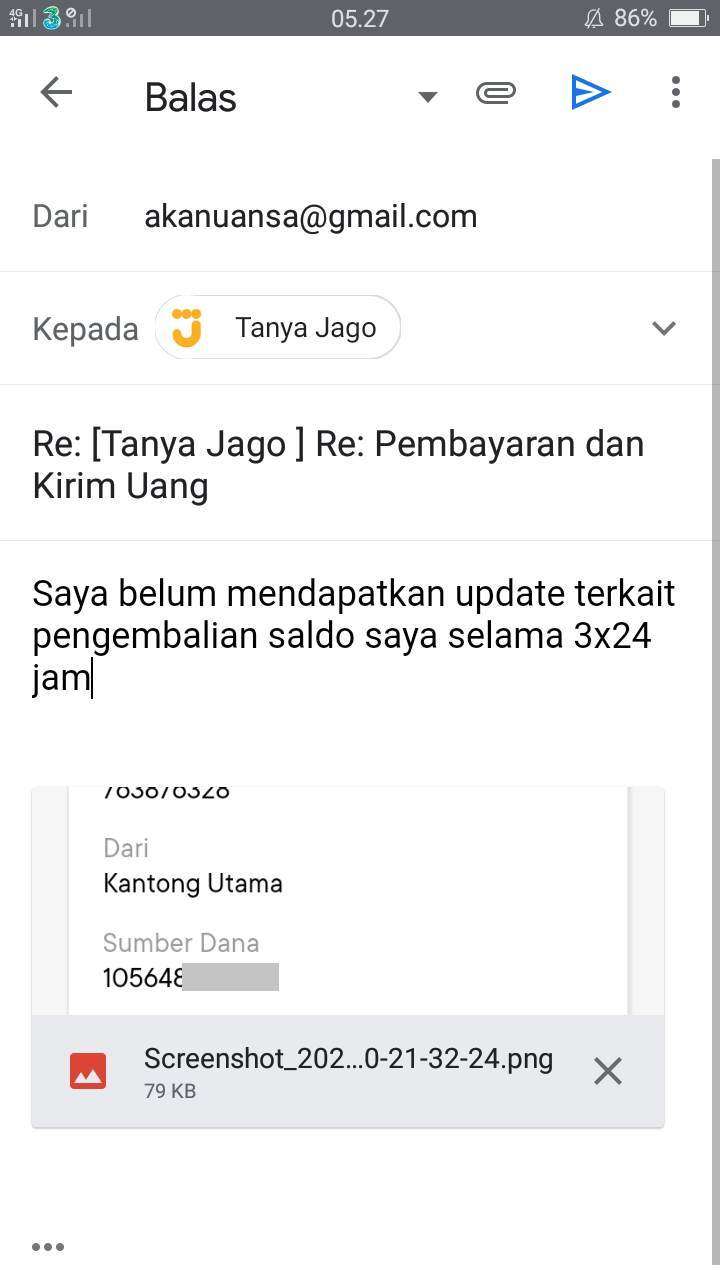Image resolution: width=720 pixels, height=1280 pixels.
Task: Show quoted text via the three dots
Action: coord(48,1247)
